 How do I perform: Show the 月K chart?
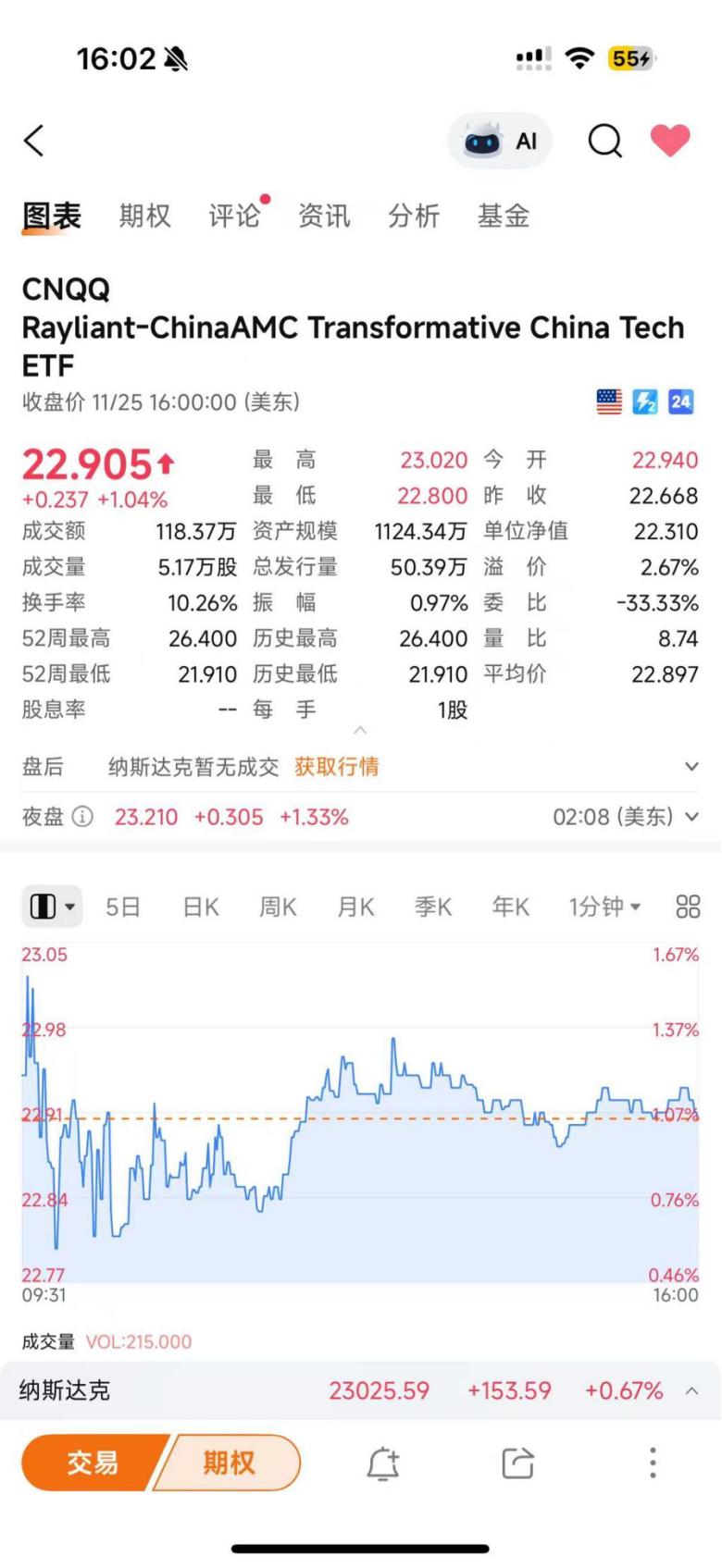click(355, 907)
